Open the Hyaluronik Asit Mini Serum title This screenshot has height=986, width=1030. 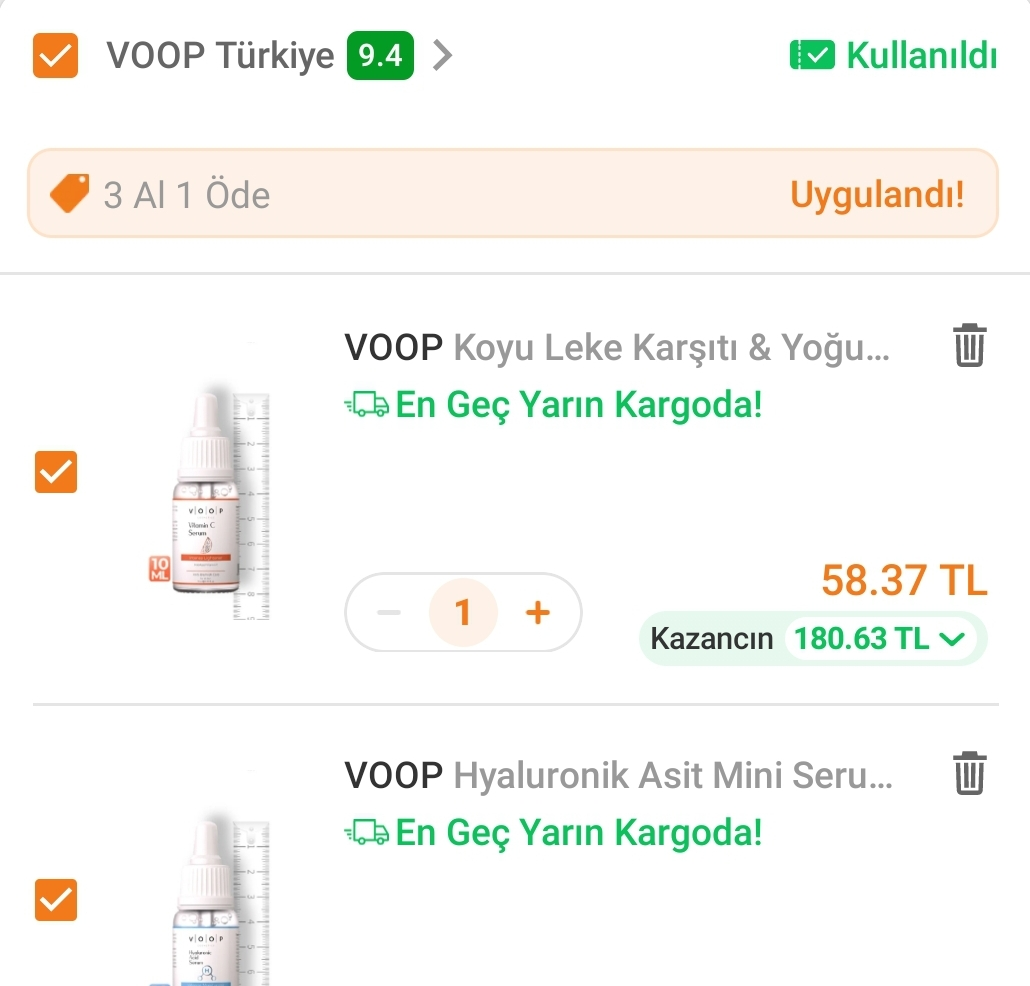pyautogui.click(x=618, y=775)
